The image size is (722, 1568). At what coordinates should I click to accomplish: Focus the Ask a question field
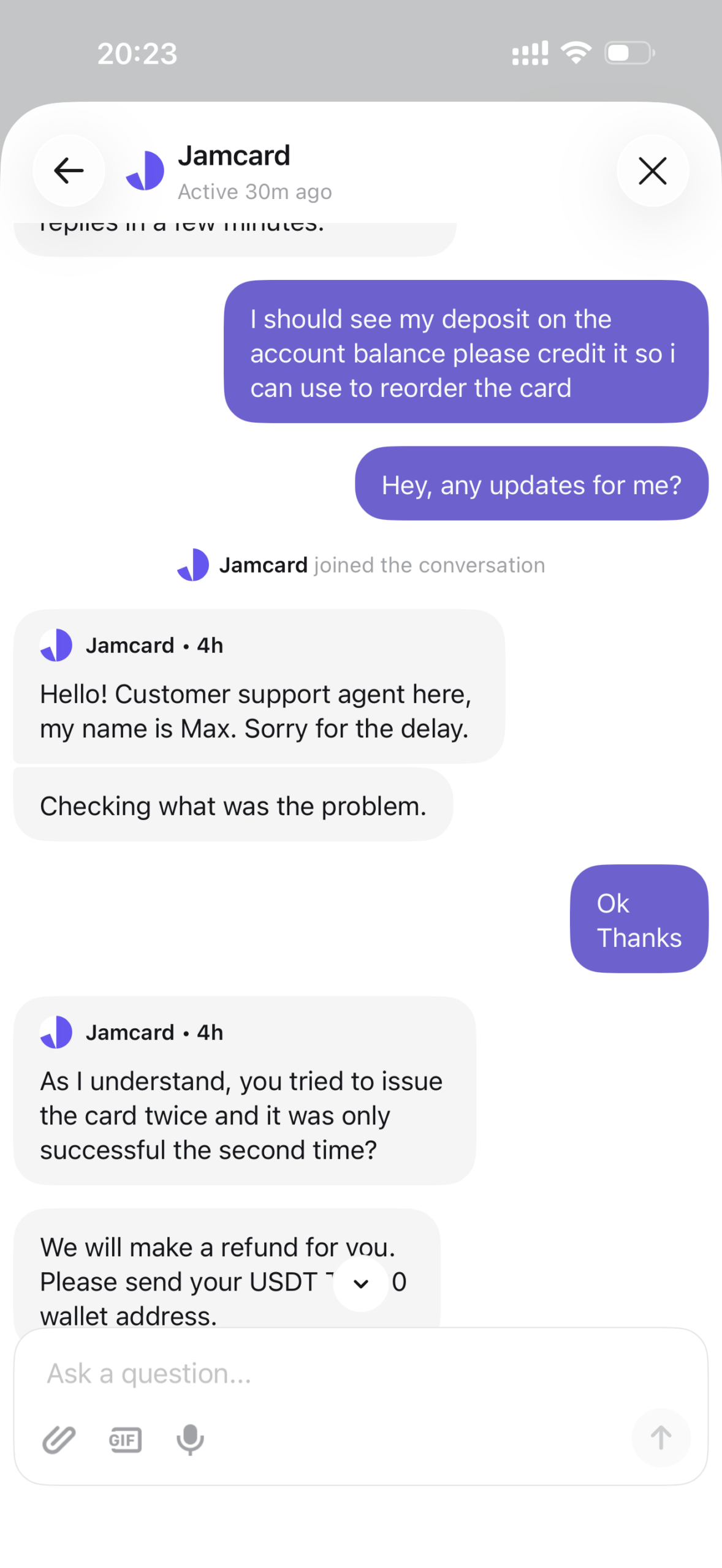coord(343,1373)
